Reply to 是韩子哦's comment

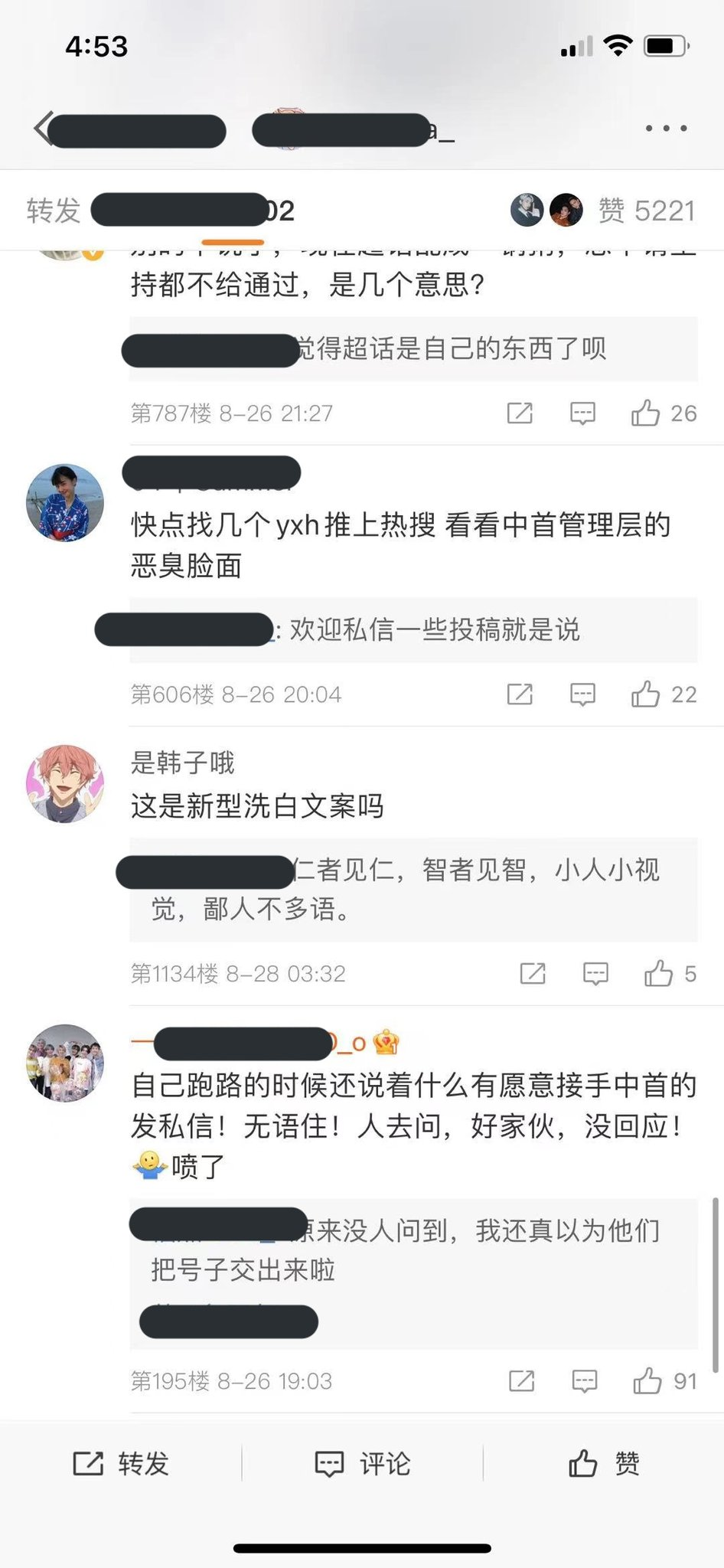click(x=595, y=974)
